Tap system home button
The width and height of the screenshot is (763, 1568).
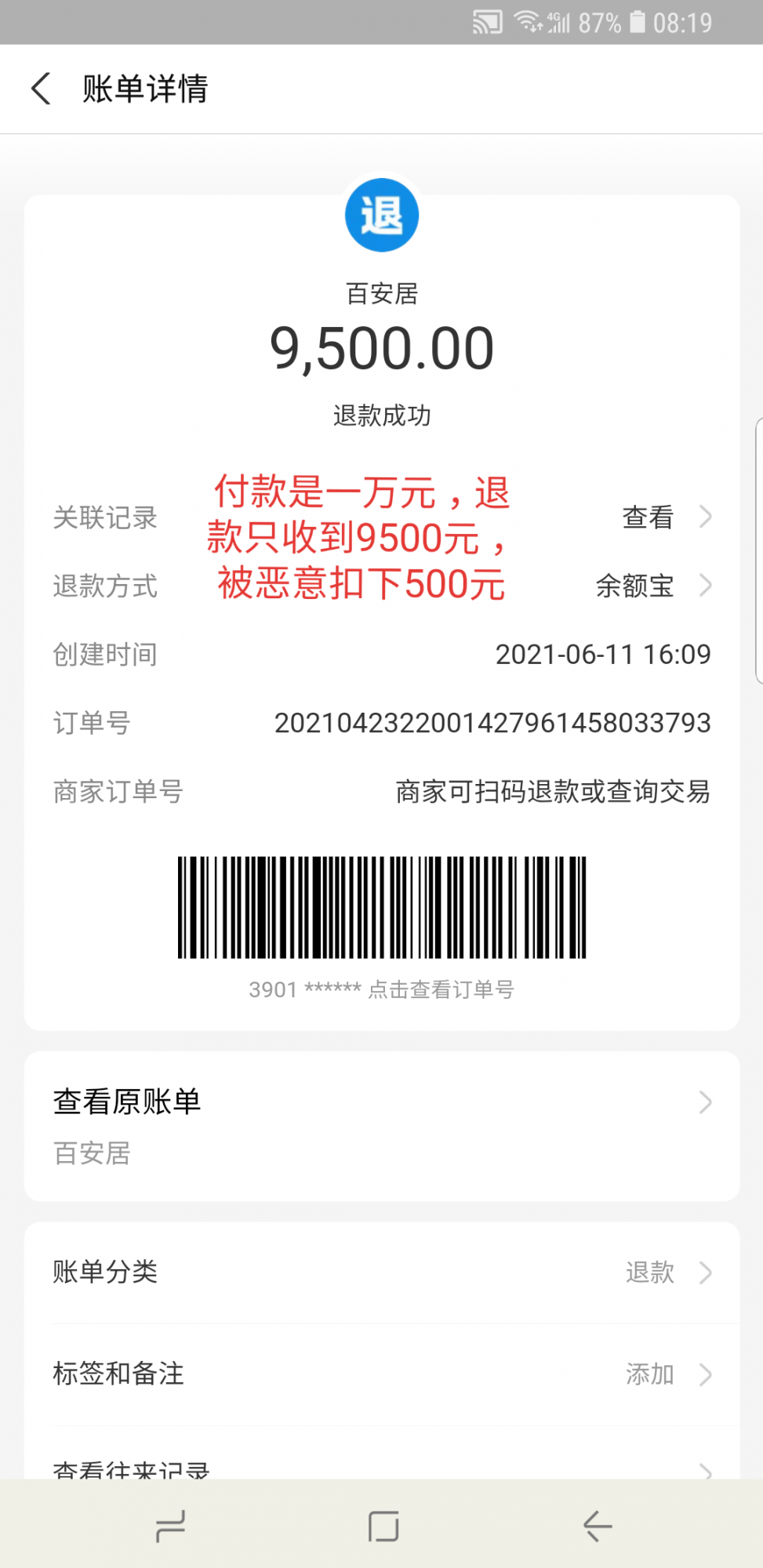coord(383,1526)
